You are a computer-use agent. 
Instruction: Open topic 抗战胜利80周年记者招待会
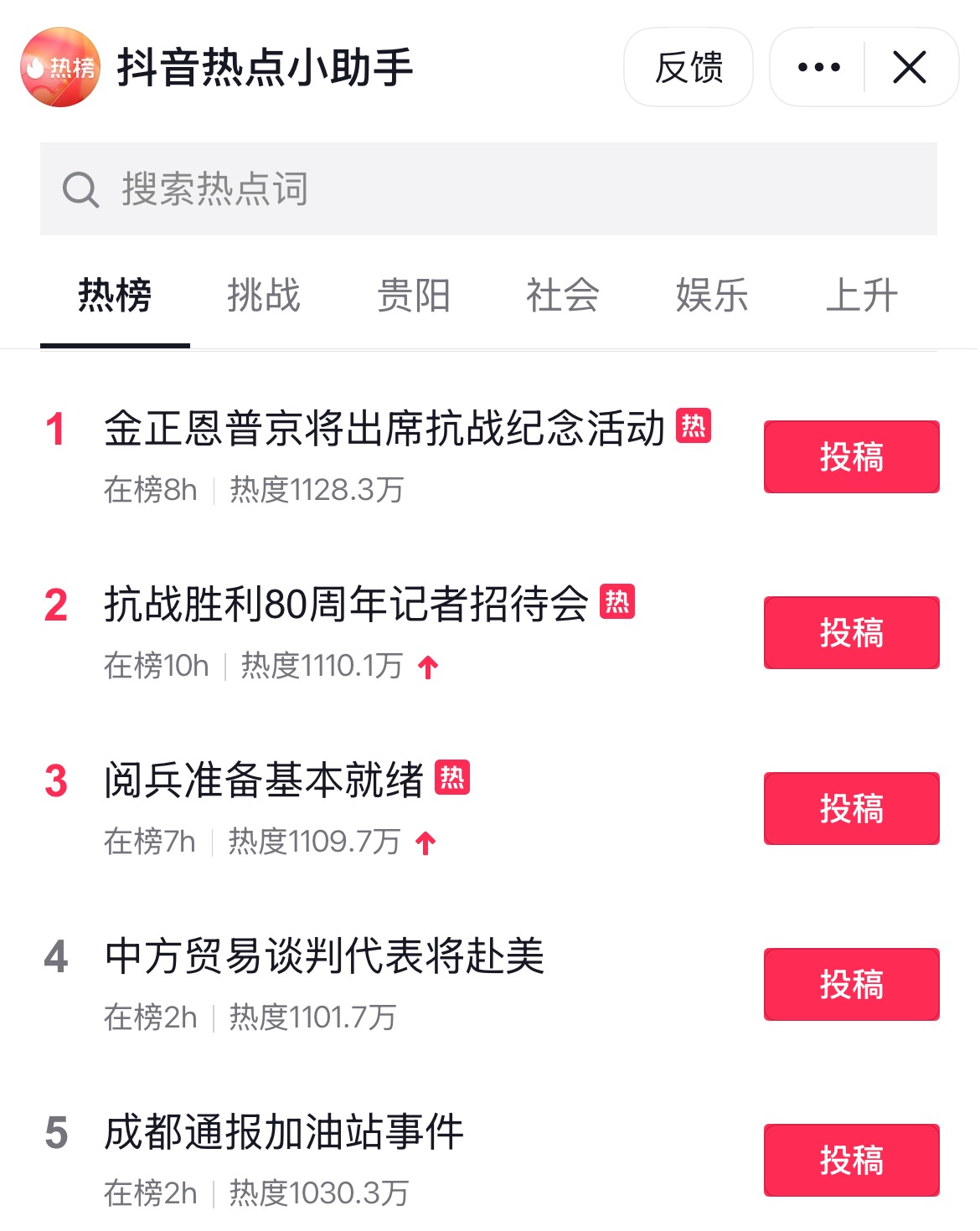(x=346, y=605)
